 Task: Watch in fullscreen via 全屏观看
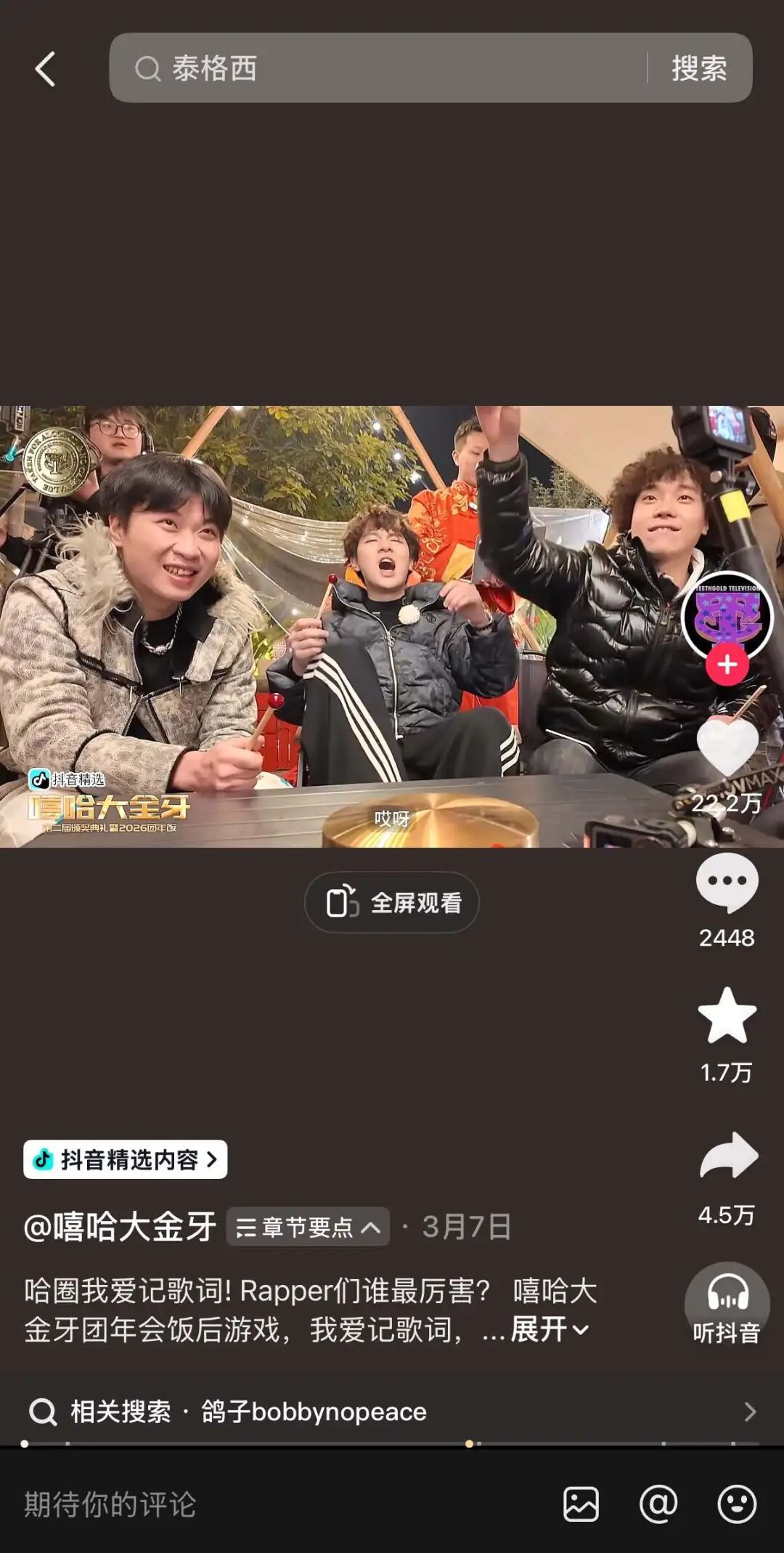(392, 902)
